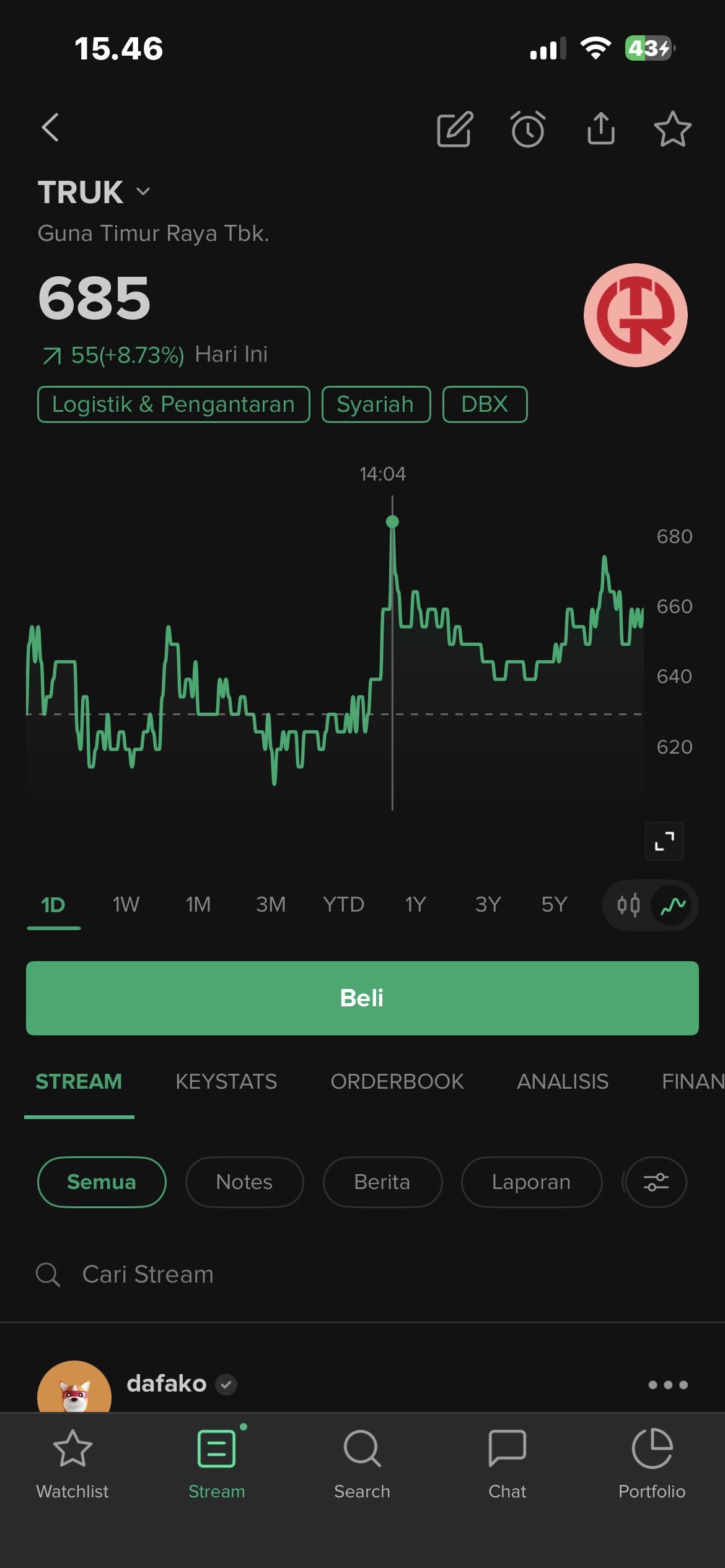Share this stock page
The width and height of the screenshot is (725, 1568).
point(600,129)
